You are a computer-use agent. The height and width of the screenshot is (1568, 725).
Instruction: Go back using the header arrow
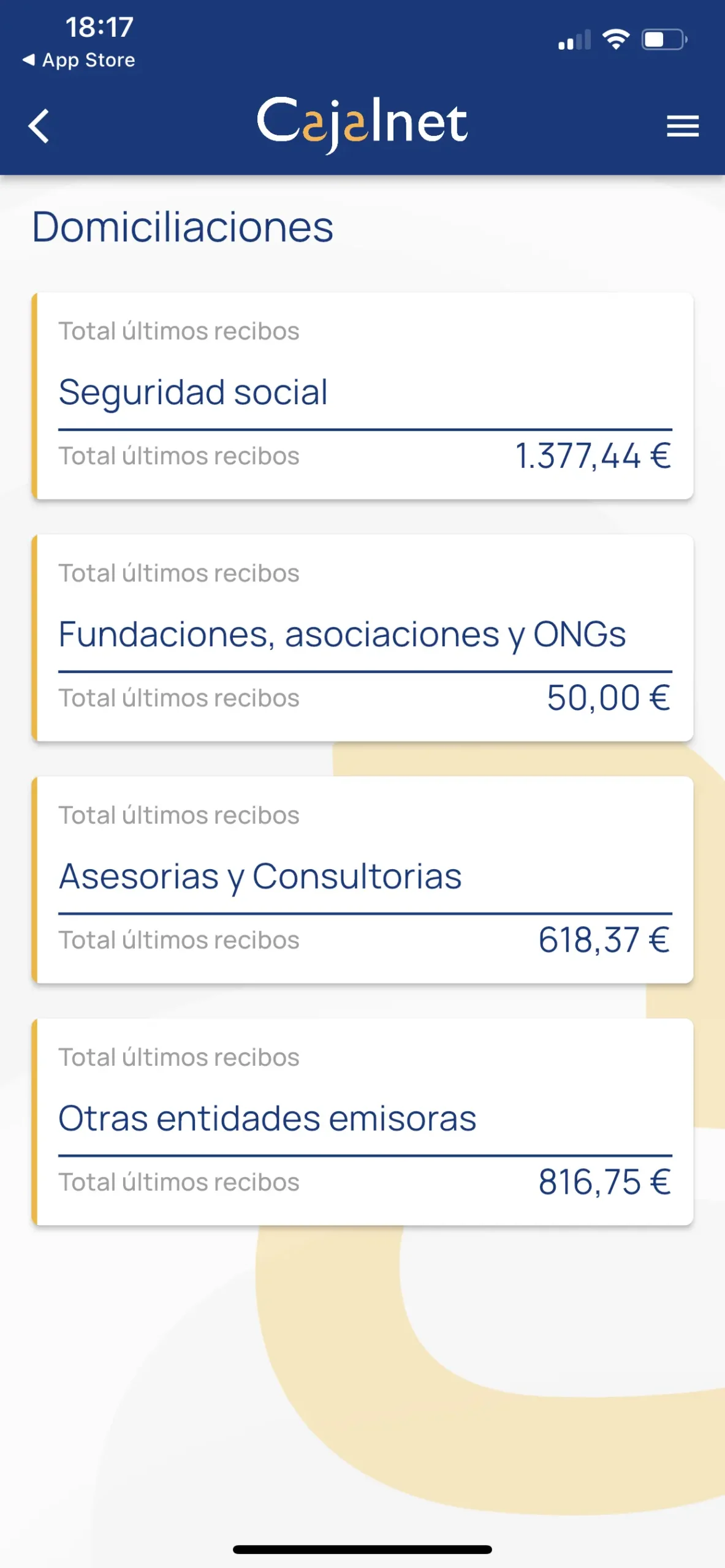tap(39, 126)
